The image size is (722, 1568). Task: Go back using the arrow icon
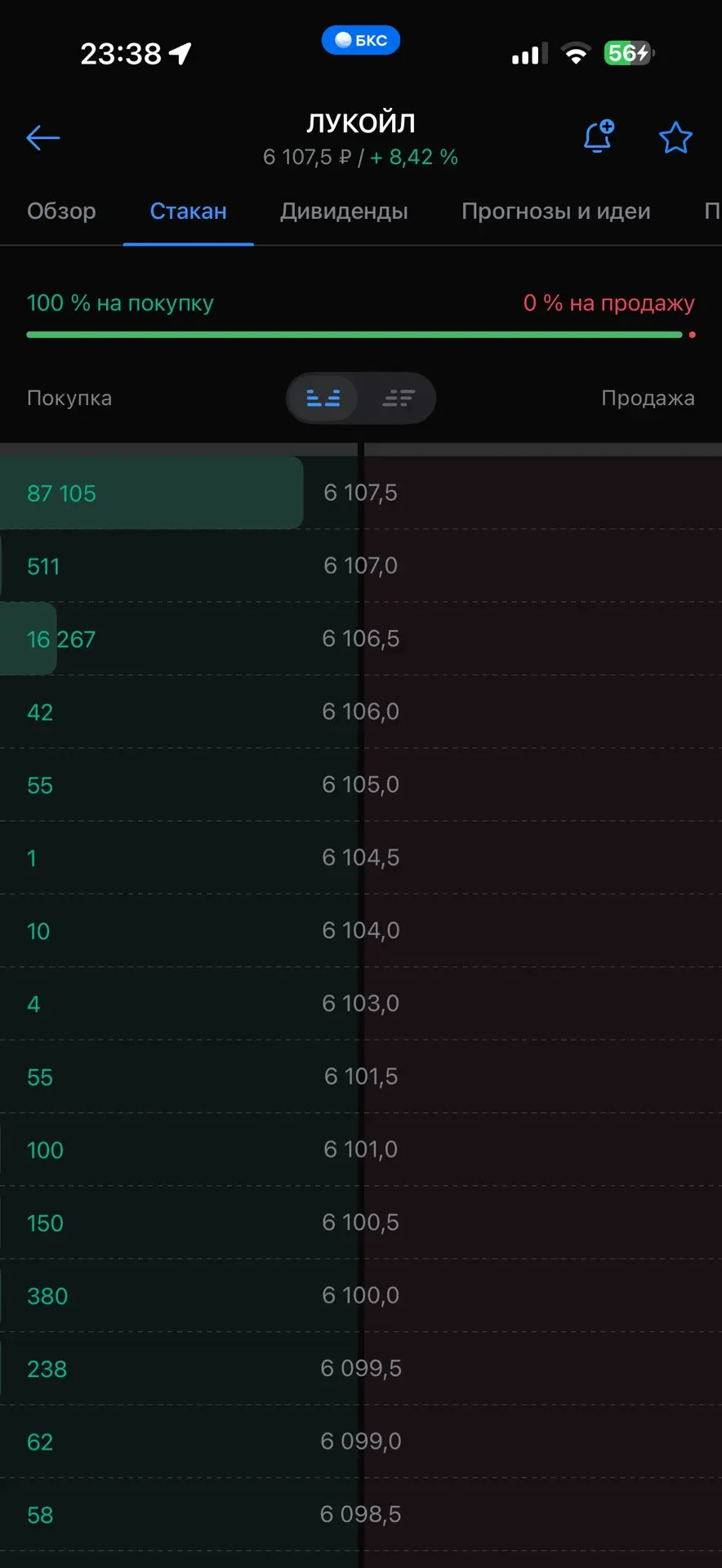43,138
